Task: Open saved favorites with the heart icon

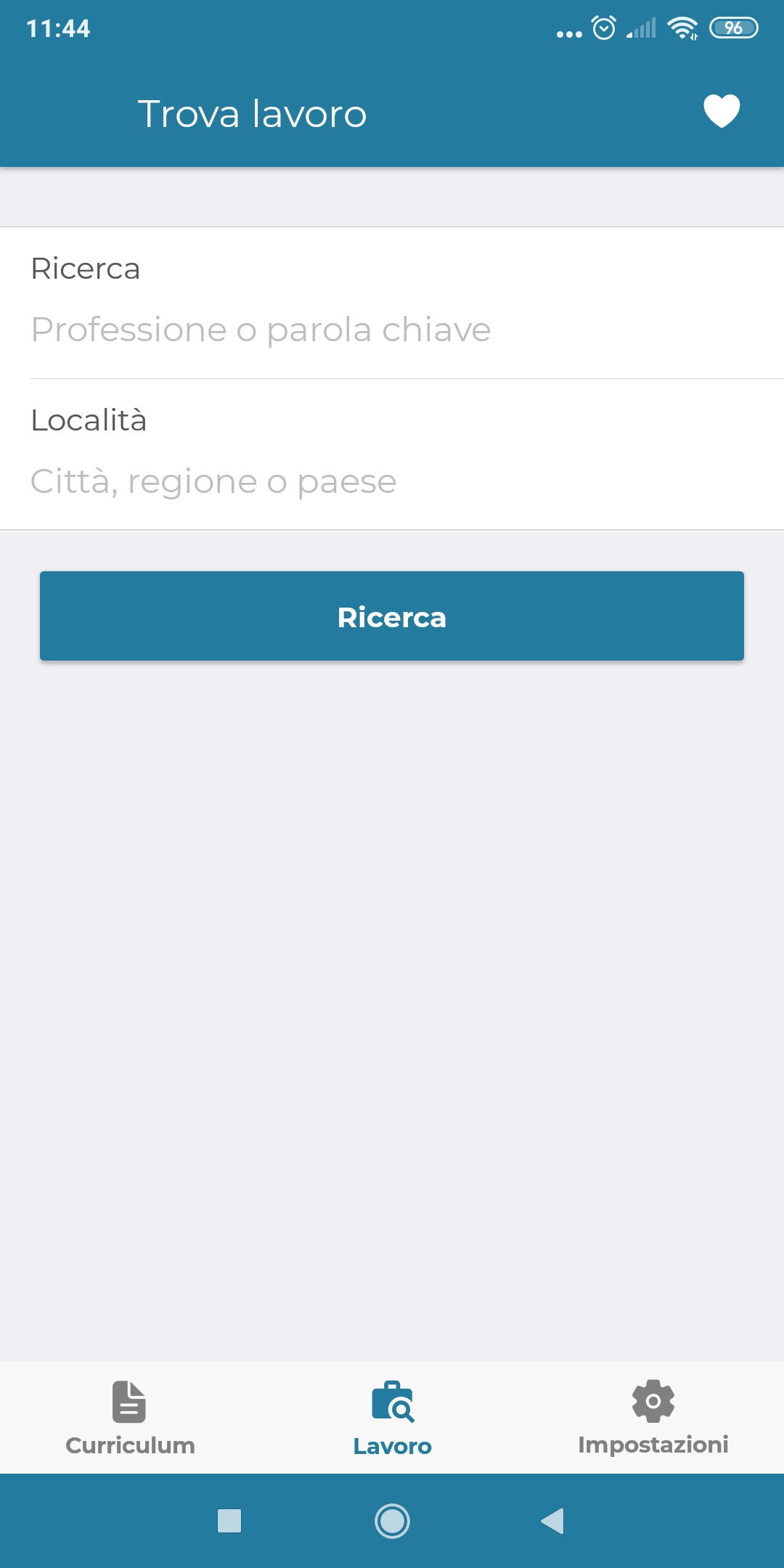Action: (x=722, y=111)
